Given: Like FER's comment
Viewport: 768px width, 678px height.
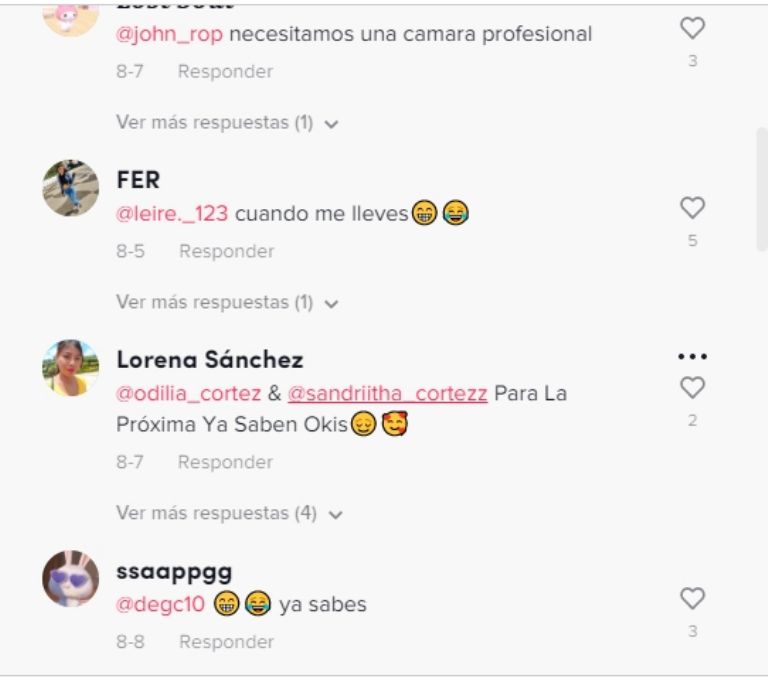Looking at the screenshot, I should point(692,209).
